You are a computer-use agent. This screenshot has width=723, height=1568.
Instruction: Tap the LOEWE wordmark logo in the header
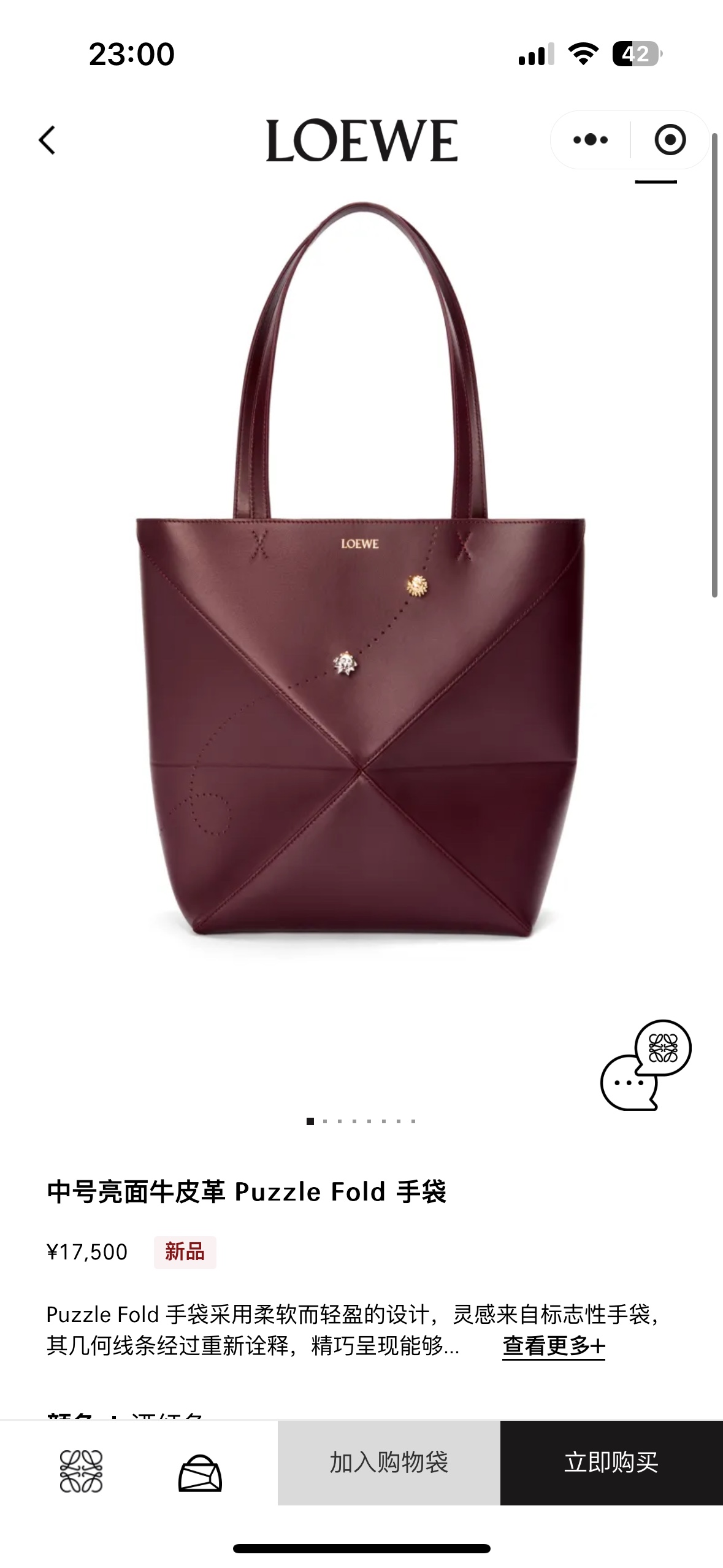(361, 139)
